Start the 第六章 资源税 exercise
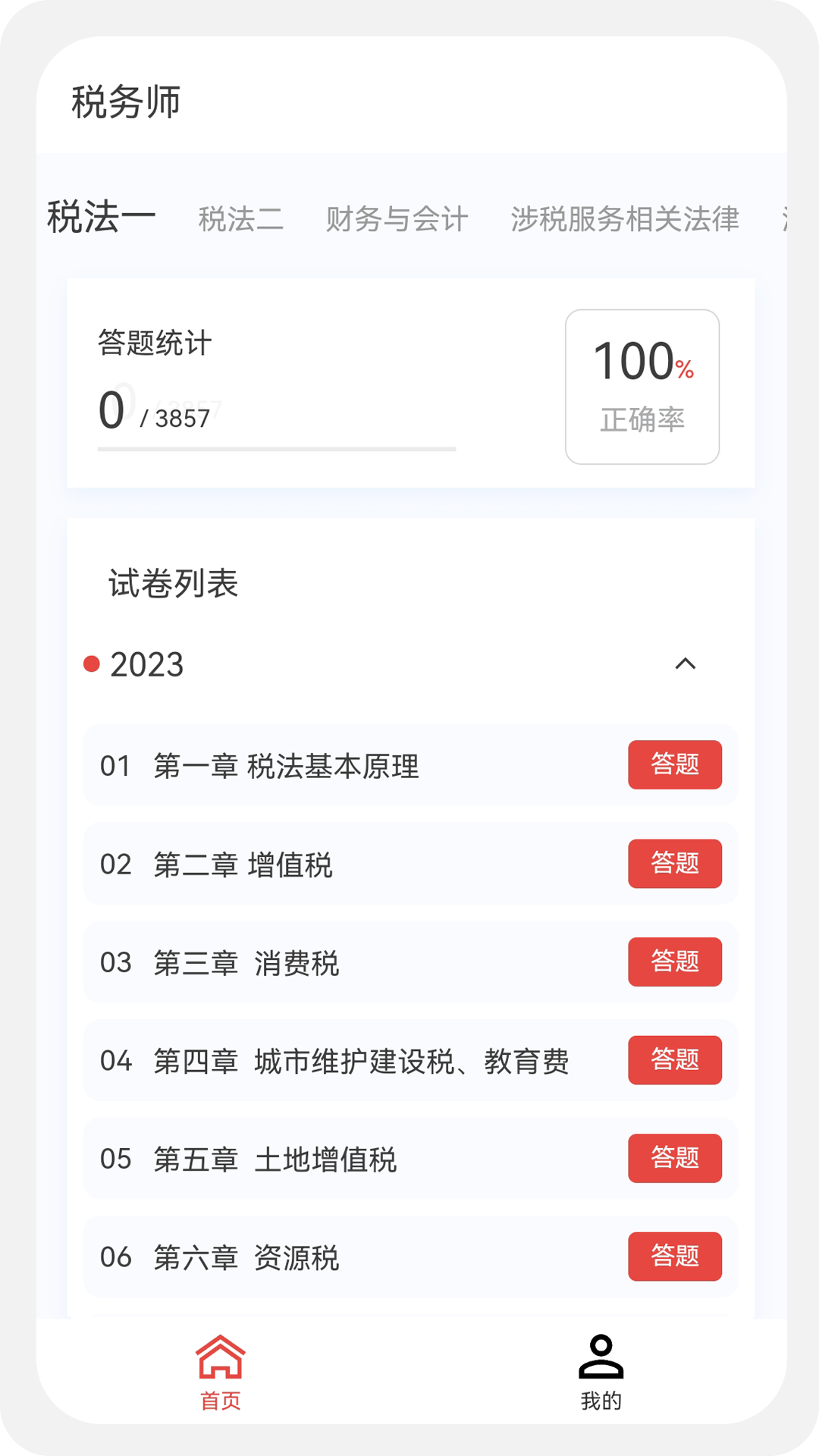The image size is (819, 1456). coord(675,1257)
